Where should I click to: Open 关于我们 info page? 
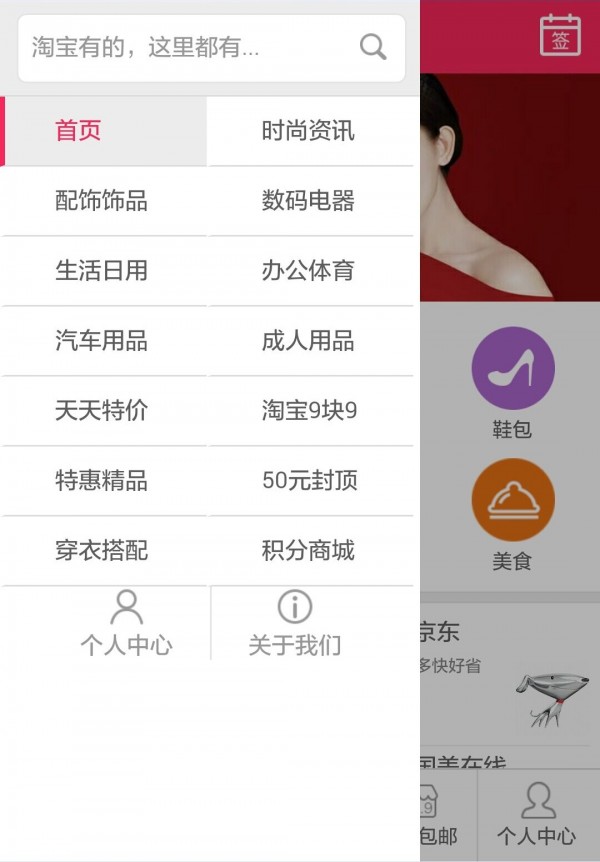point(295,623)
